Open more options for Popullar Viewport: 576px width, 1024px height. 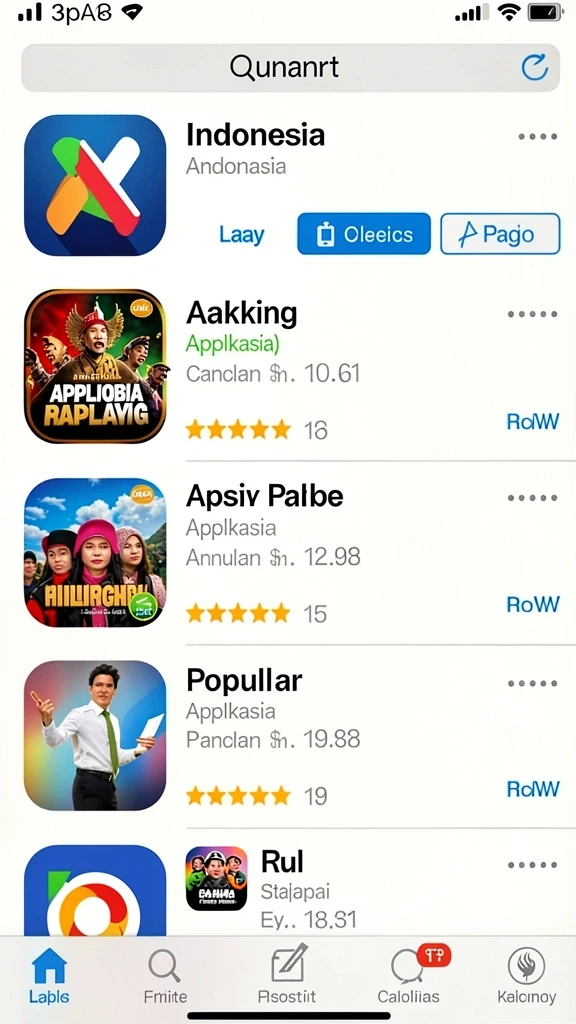pos(533,684)
